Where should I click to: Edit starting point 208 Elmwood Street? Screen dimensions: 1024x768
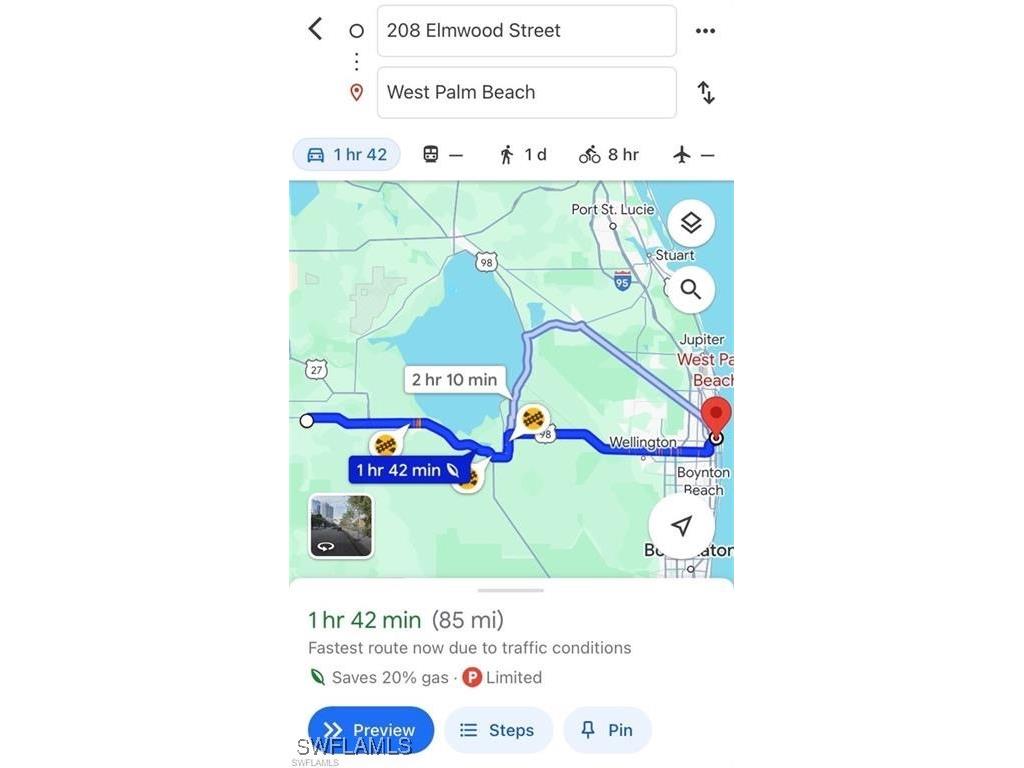click(526, 31)
